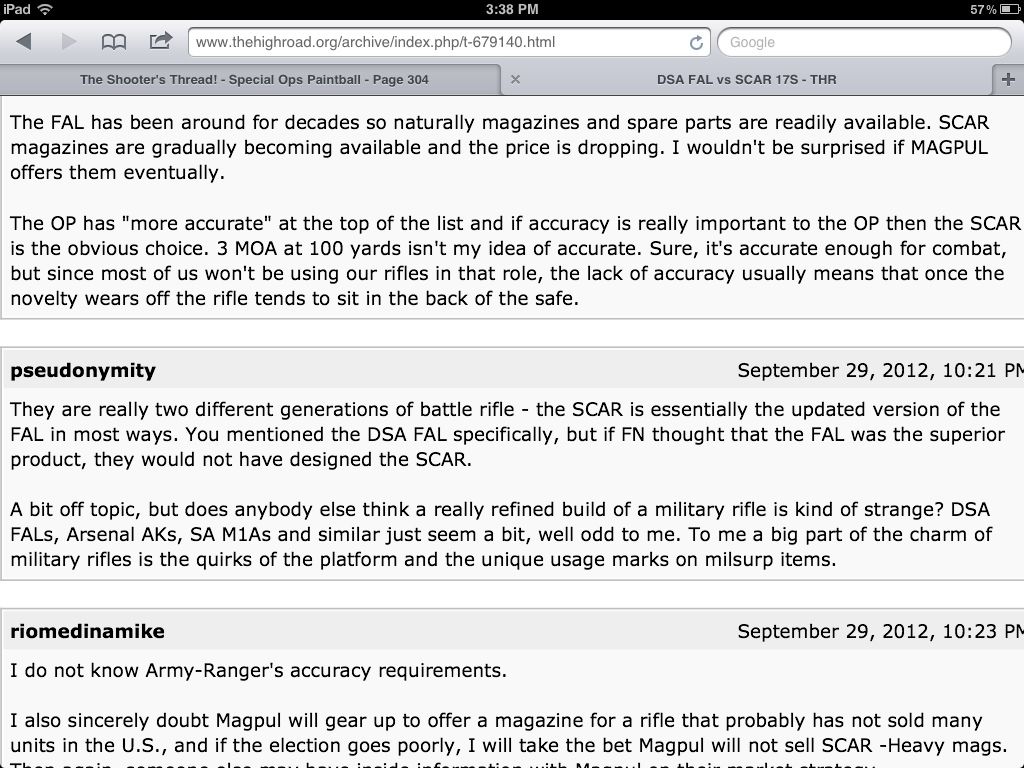Go back to the previous page
The image size is (1024, 768).
(25, 42)
